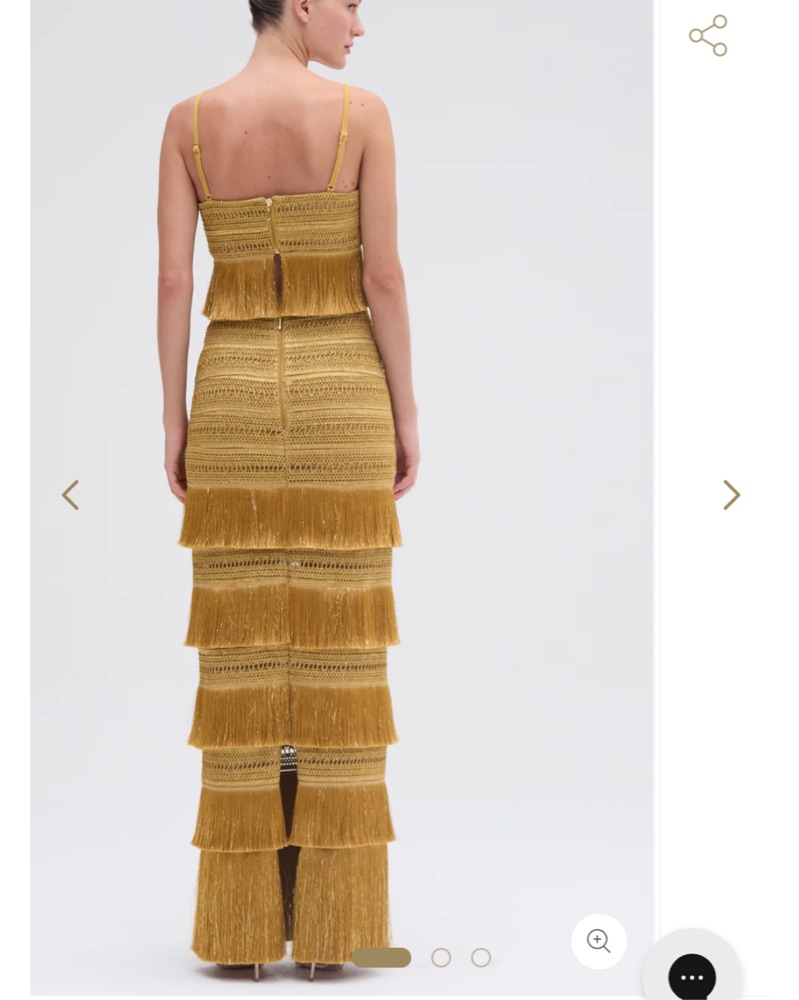Image resolution: width=799 pixels, height=1000 pixels.
Task: Open chat via the three-dot bubble
Action: tap(692, 975)
